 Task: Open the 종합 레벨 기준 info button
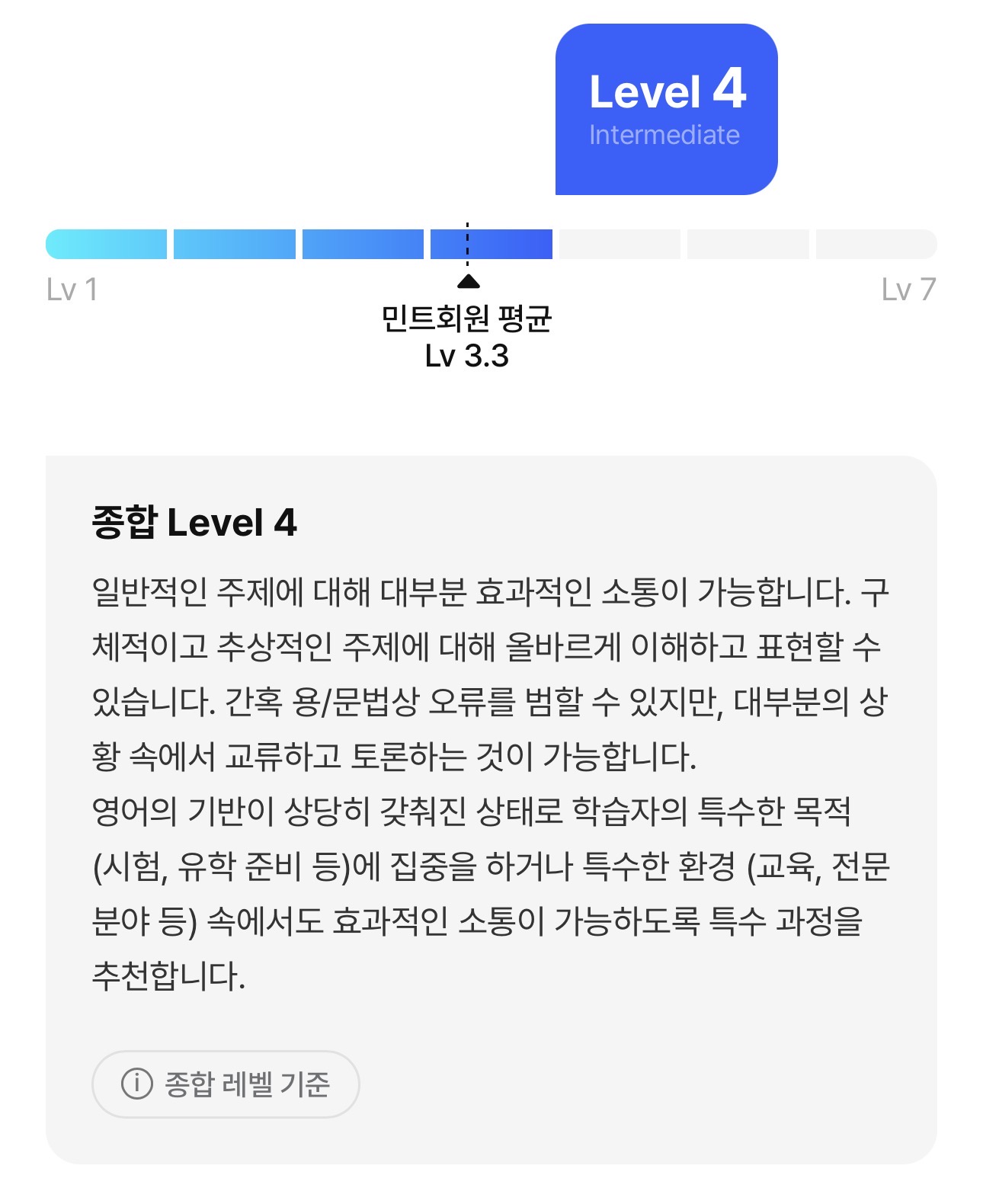pos(226,1084)
